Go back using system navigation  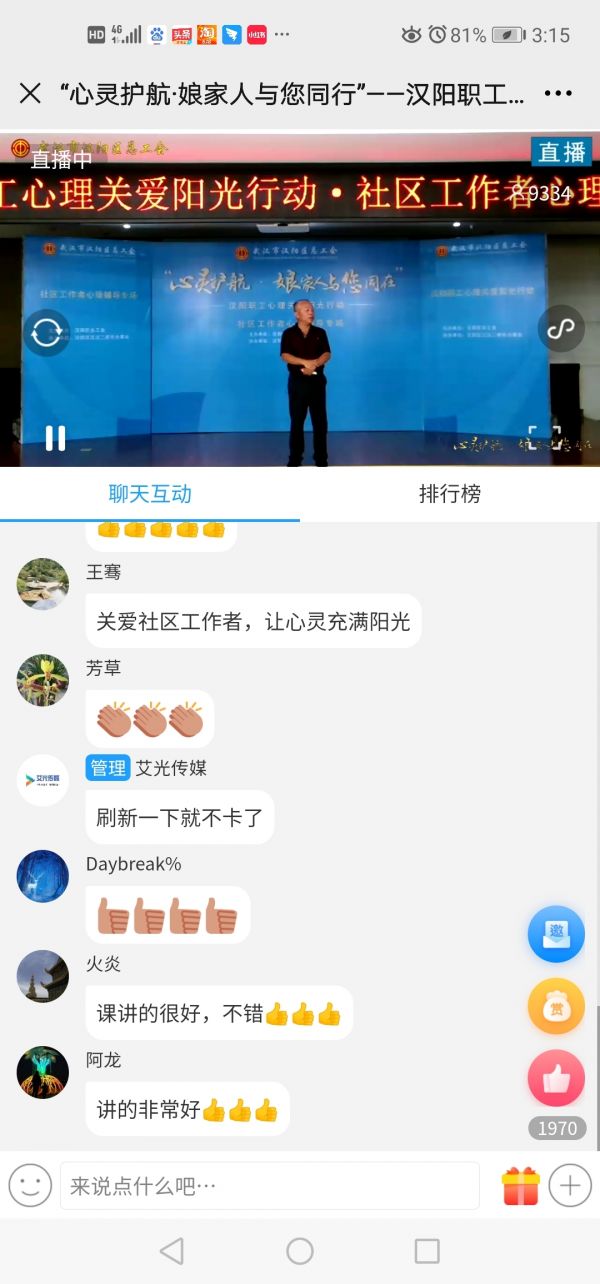[172, 1250]
